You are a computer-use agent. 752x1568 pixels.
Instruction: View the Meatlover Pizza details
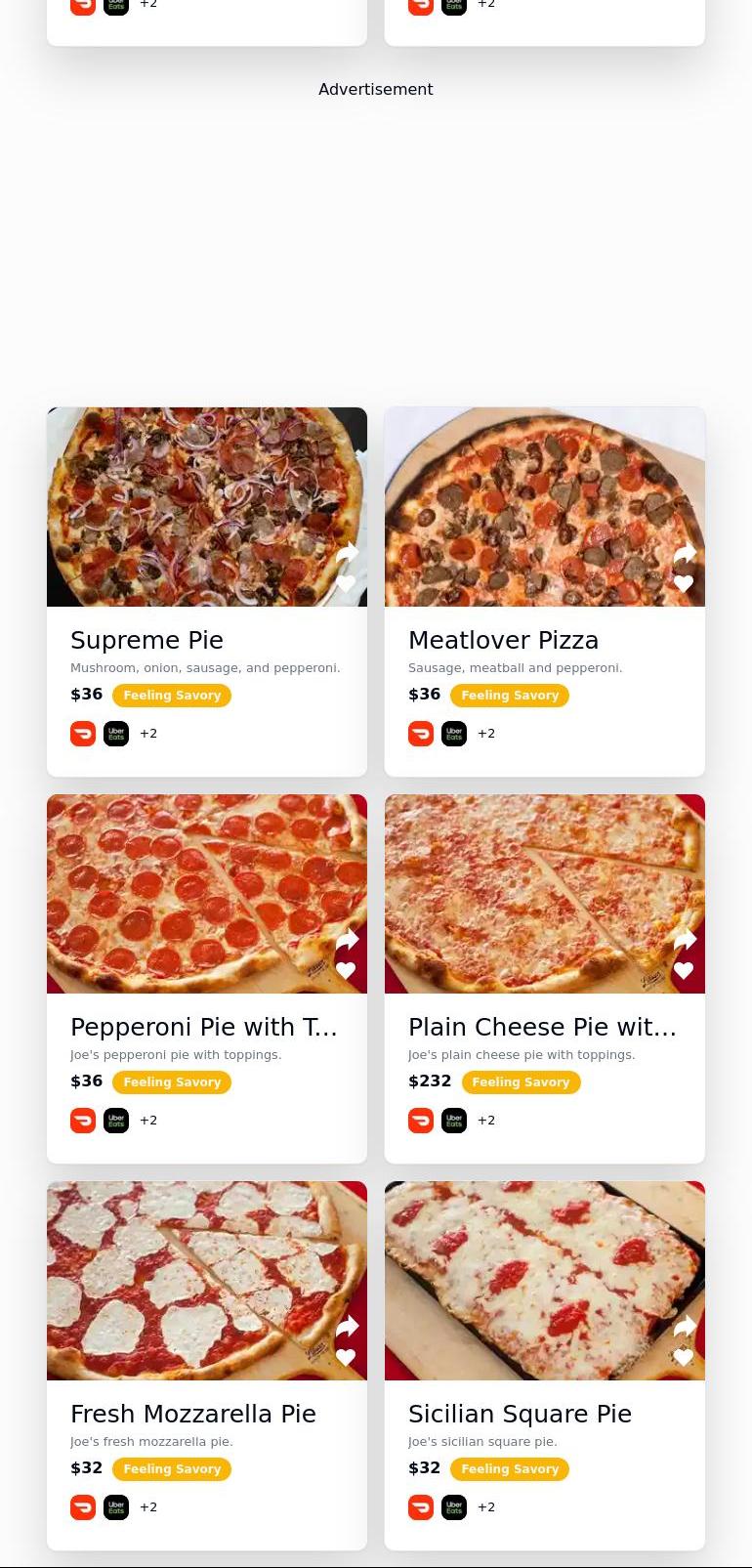point(503,640)
